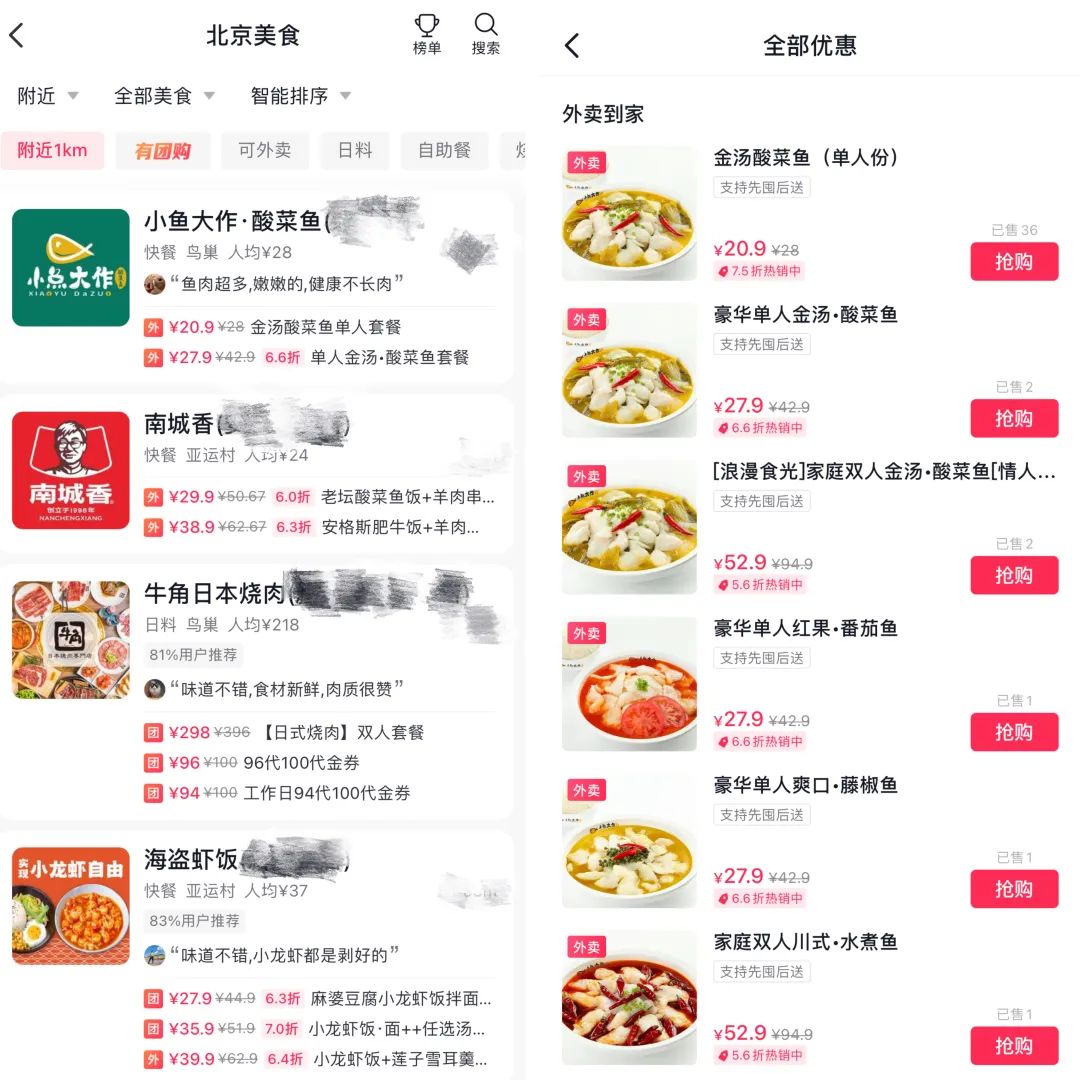Screen dimensions: 1080x1080
Task: Grab the 豪华单人爽口·藤椒鱼 deal
Action: tap(1013, 889)
